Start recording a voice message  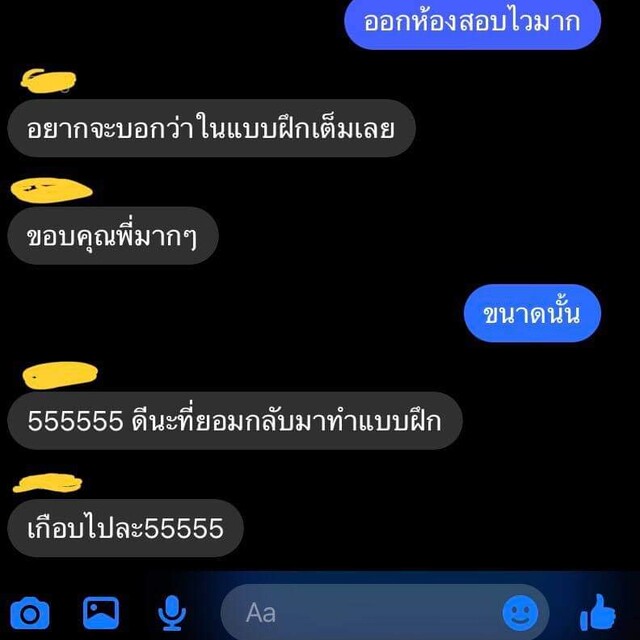click(172, 612)
